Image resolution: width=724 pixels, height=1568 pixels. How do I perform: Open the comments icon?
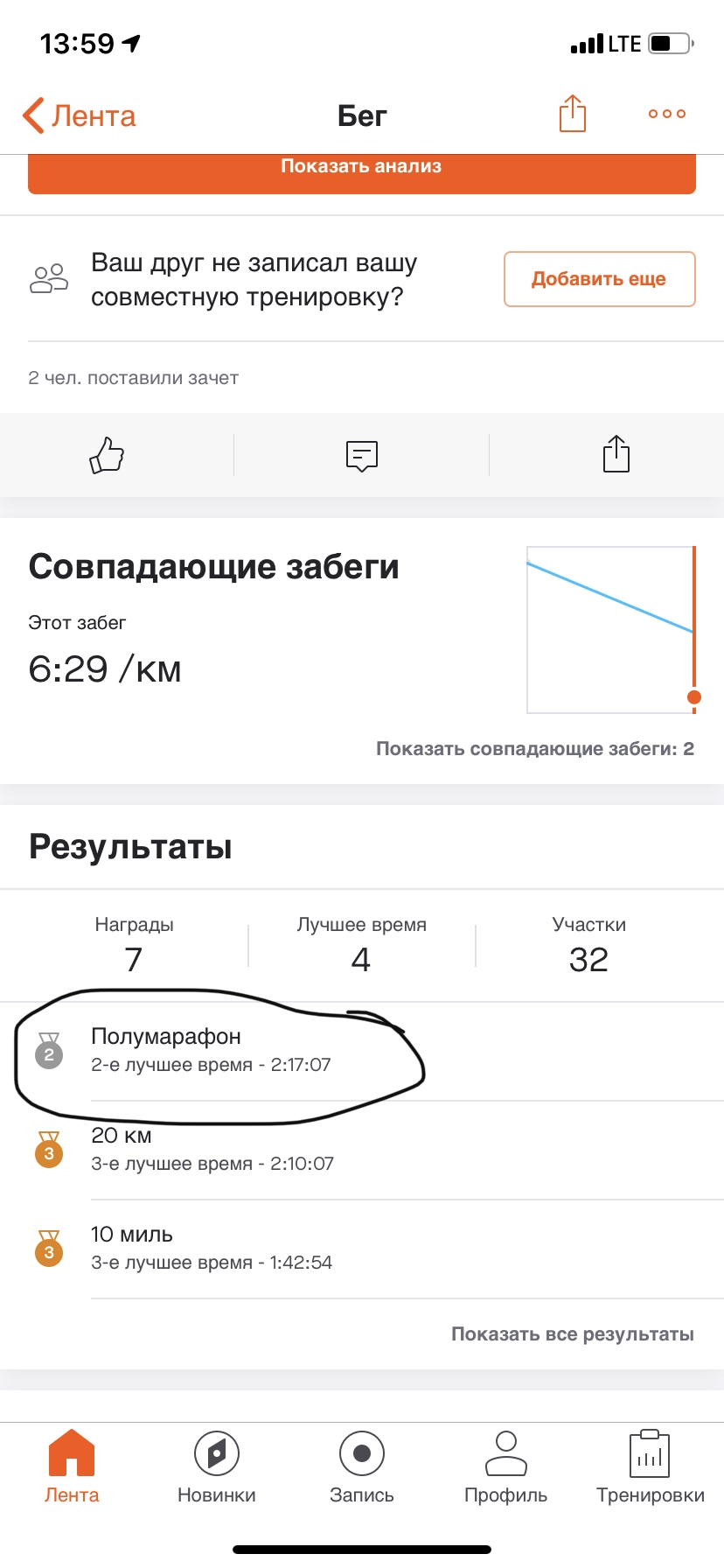pyautogui.click(x=361, y=455)
